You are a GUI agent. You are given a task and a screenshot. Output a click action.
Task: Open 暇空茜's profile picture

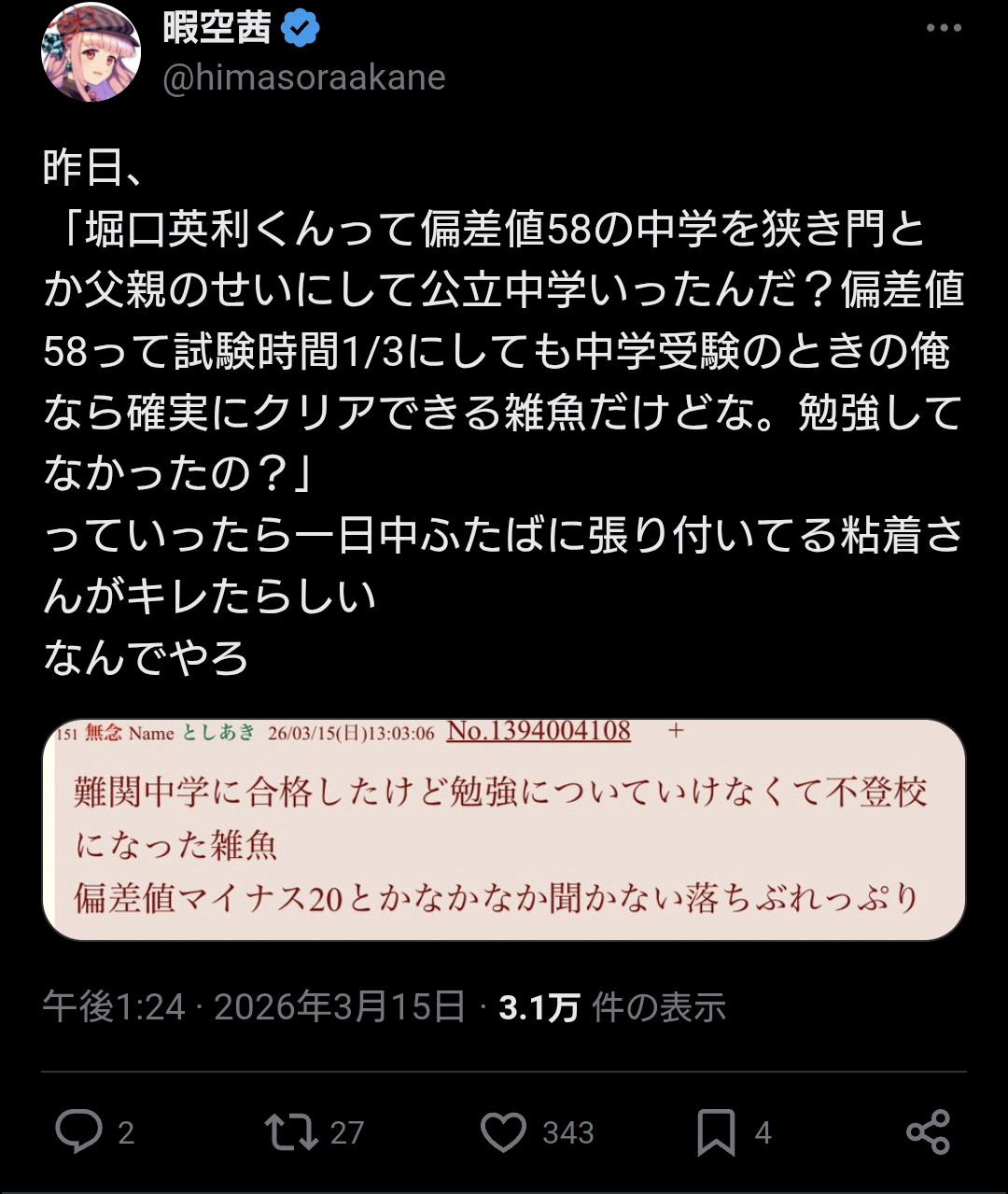91,52
